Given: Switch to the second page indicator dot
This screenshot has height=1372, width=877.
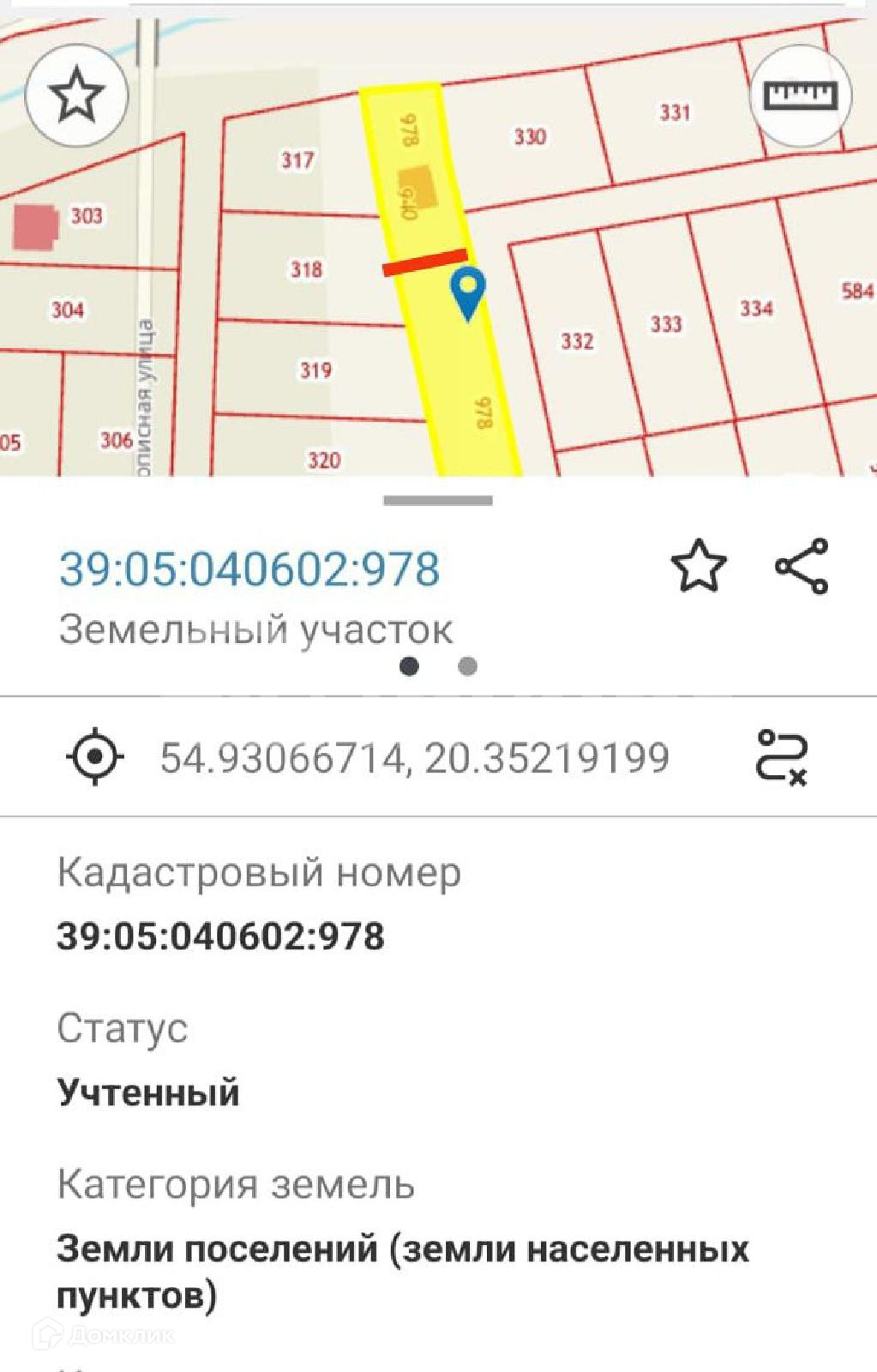Looking at the screenshot, I should coord(467,666).
